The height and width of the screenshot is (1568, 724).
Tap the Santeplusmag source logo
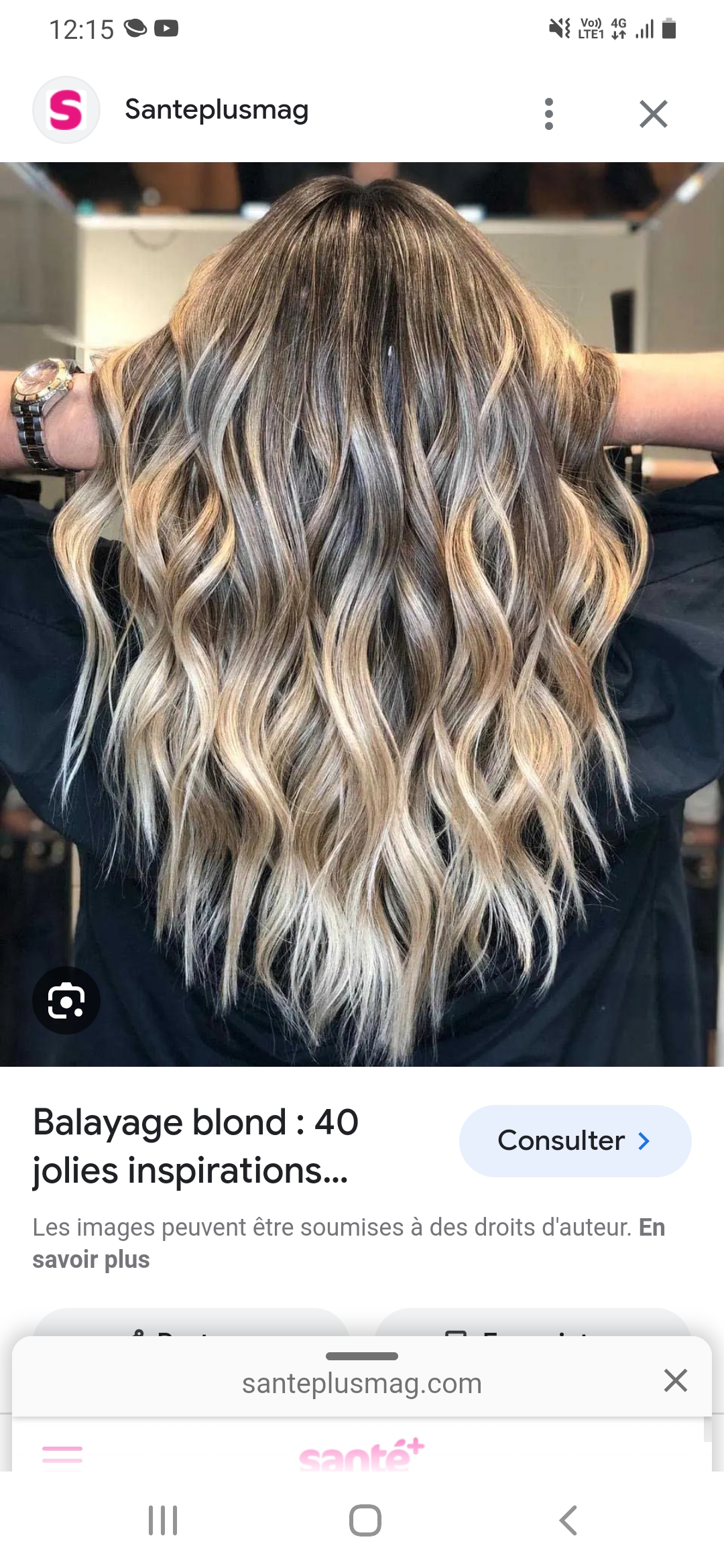pos(66,110)
